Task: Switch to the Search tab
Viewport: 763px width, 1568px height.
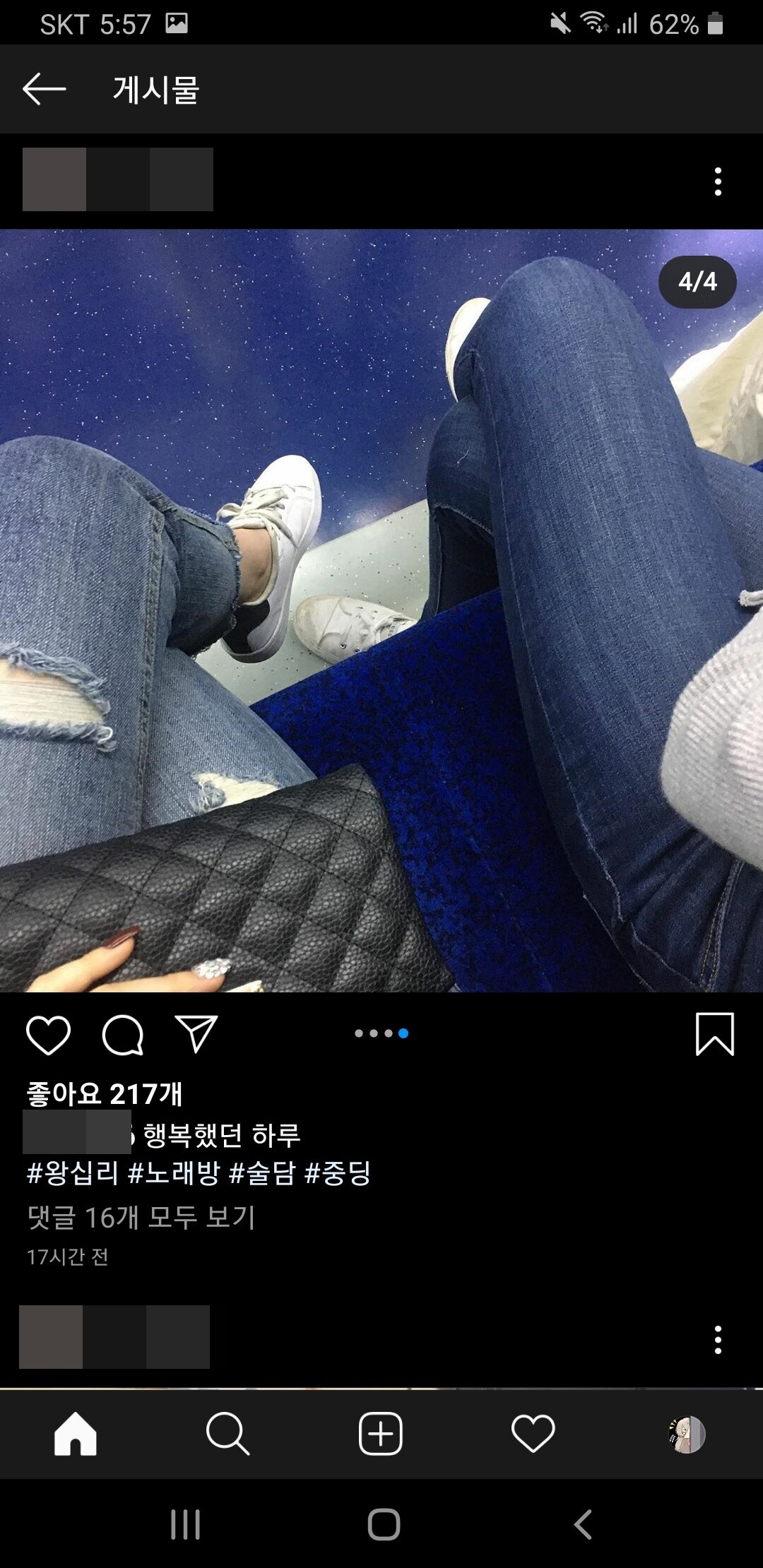Action: [227, 1434]
